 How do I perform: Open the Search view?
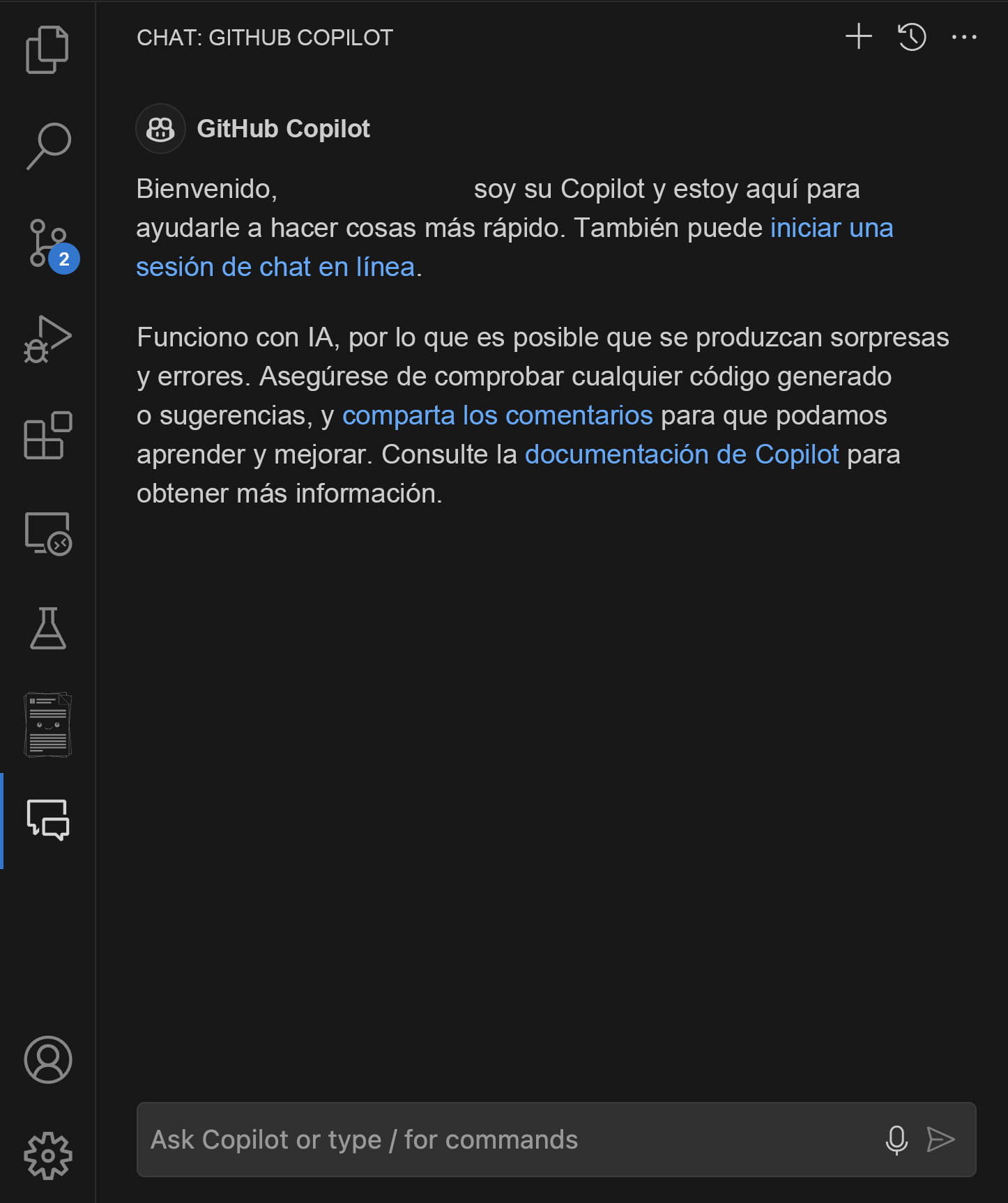pos(47,146)
